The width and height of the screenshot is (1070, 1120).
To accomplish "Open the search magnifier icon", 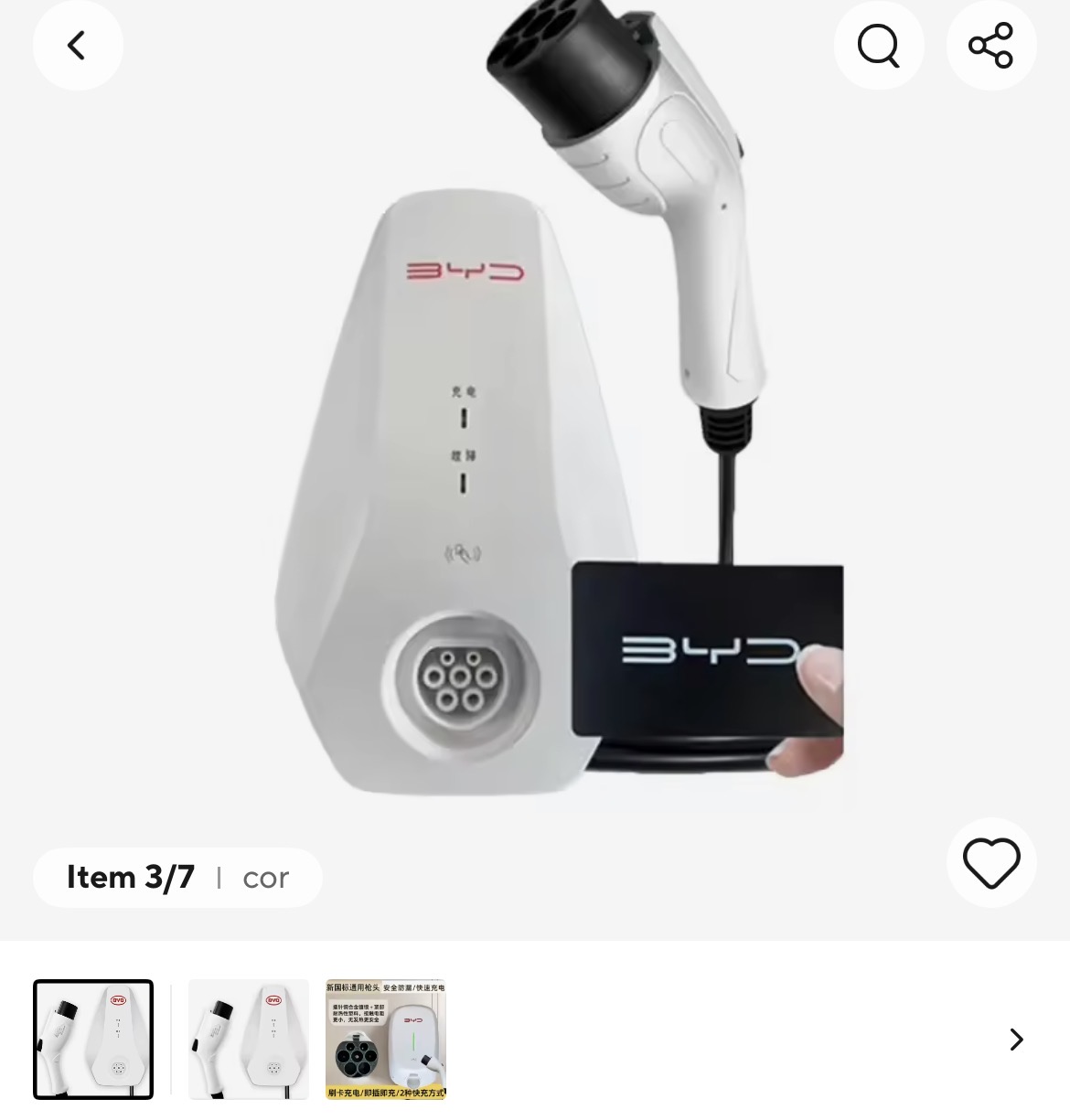I will [879, 46].
